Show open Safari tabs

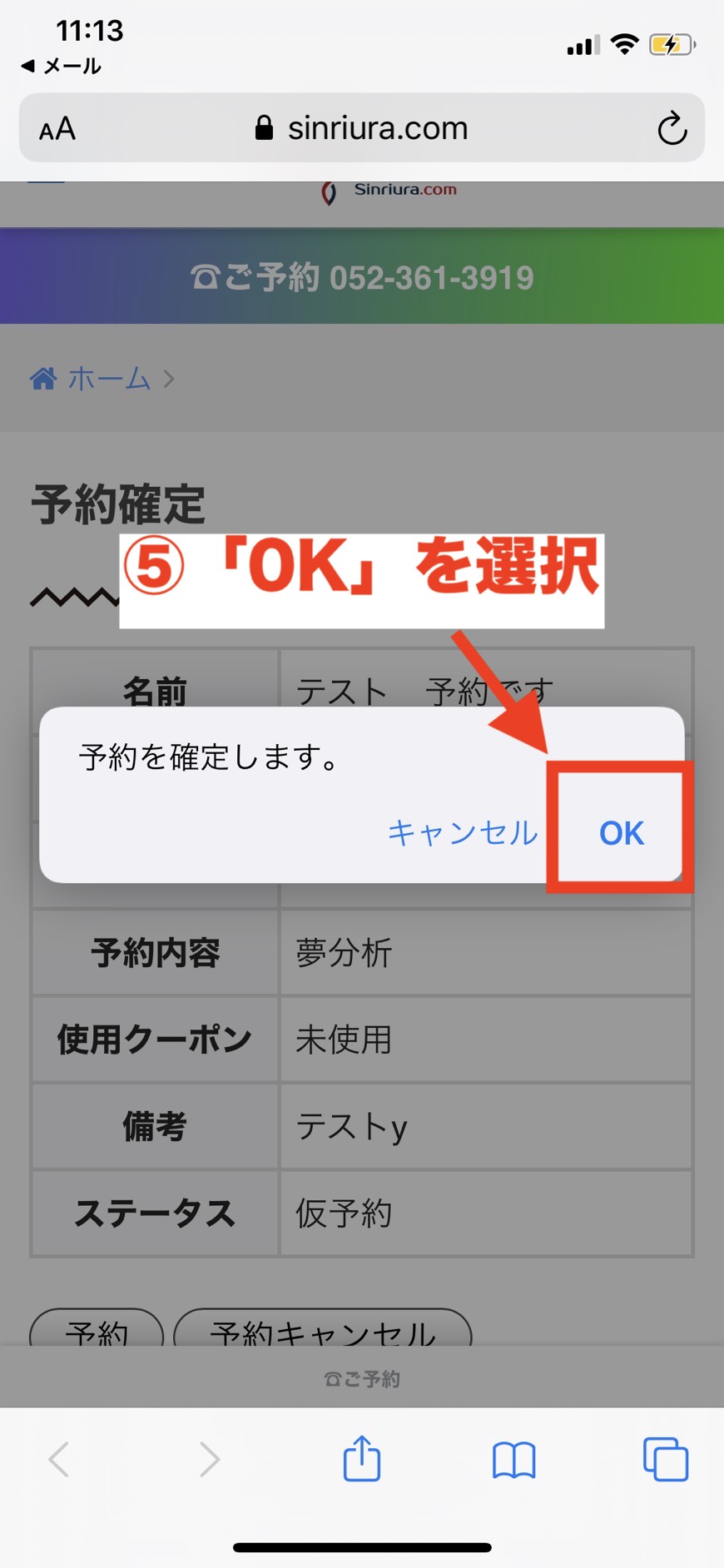pyautogui.click(x=665, y=1459)
